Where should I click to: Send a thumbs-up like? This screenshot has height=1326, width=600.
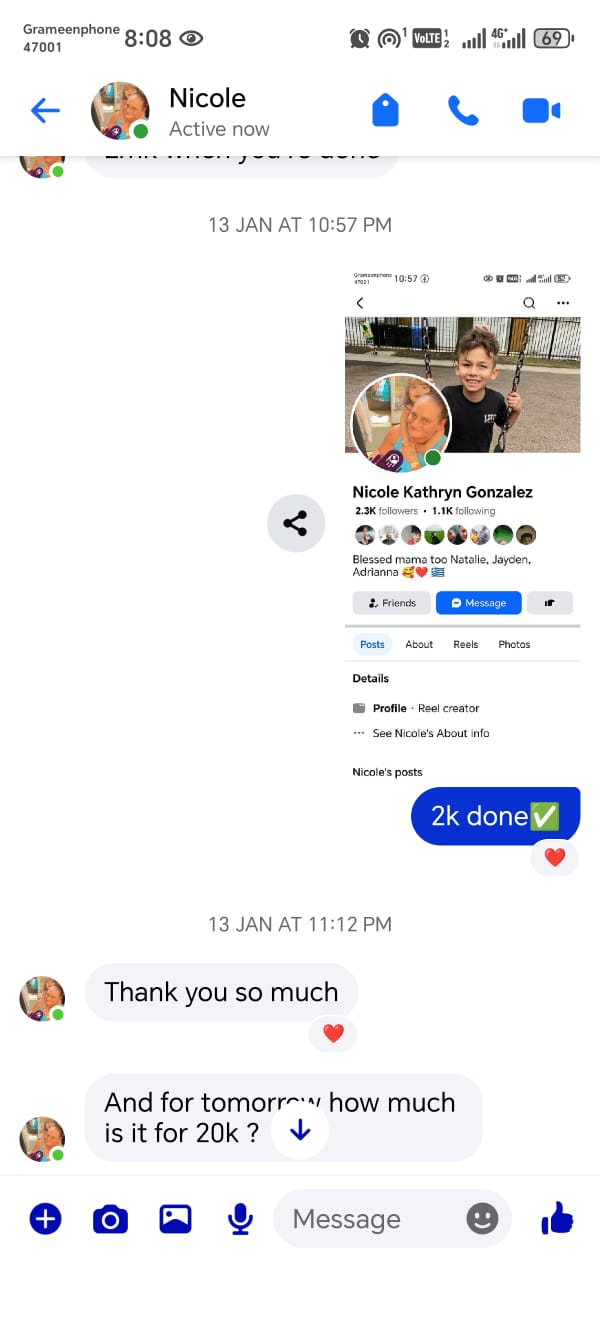coord(556,1218)
